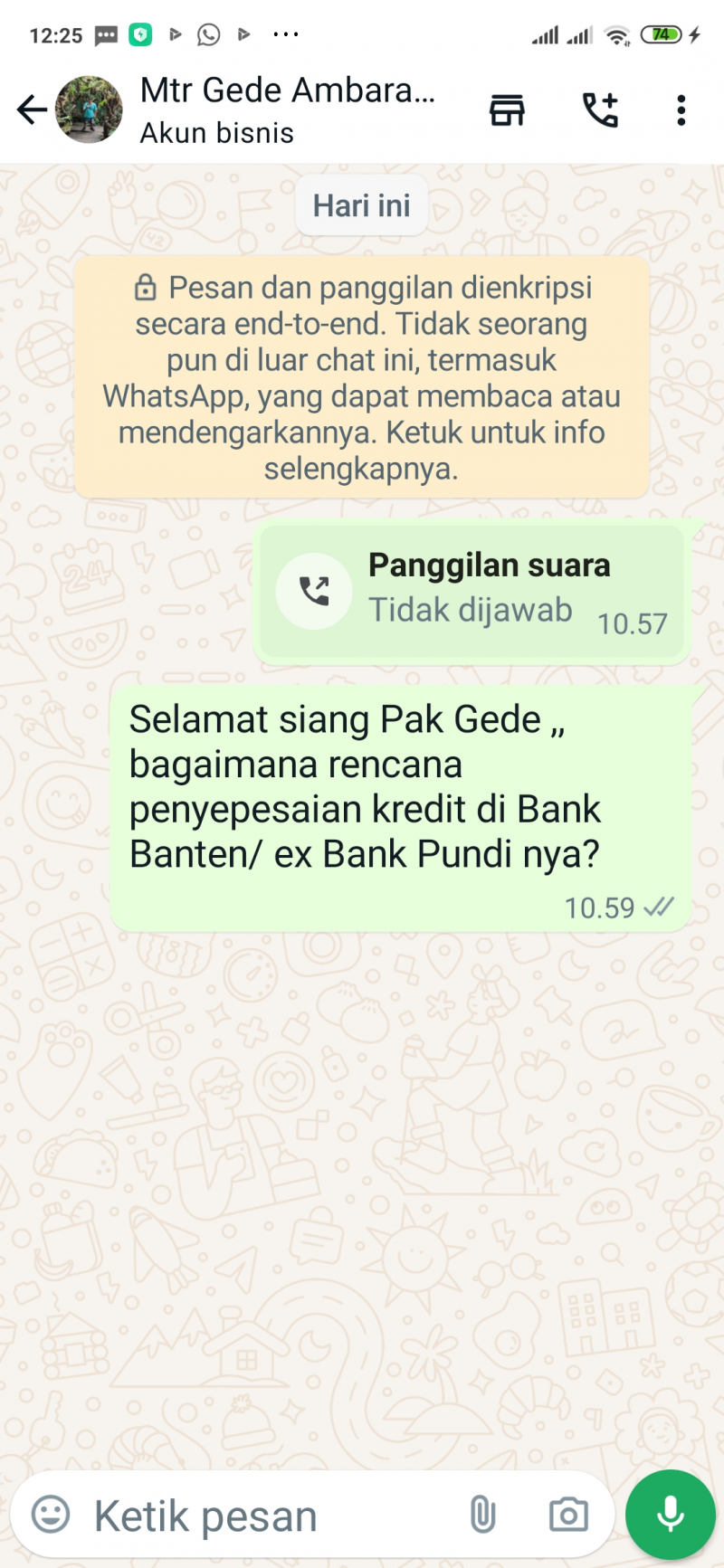This screenshot has height=1568, width=724.
Task: Open contact info via Mtr Gede Ambara name
Action: tap(287, 90)
